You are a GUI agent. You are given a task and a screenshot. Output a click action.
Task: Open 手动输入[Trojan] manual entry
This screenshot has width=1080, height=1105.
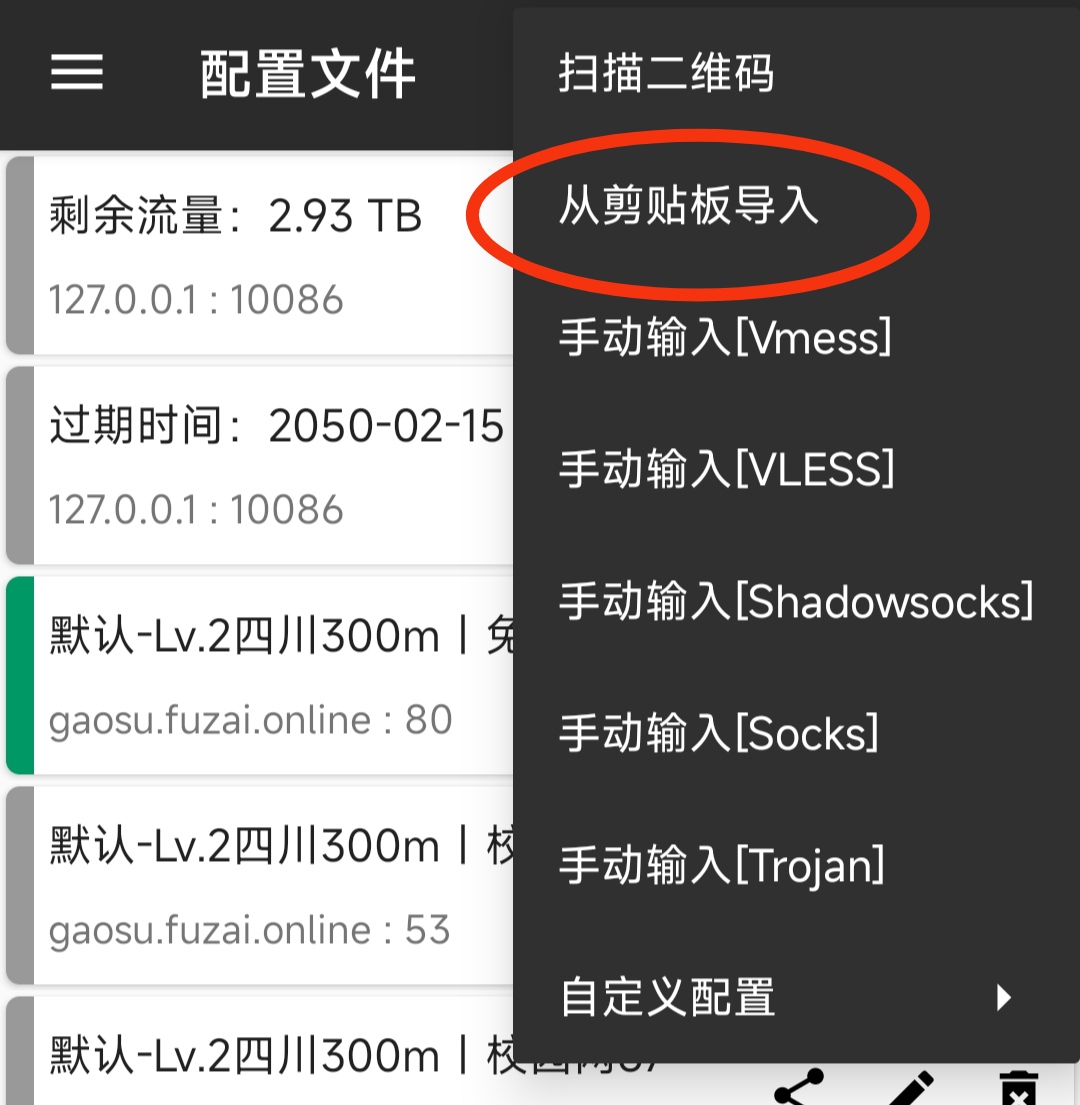[x=722, y=865]
